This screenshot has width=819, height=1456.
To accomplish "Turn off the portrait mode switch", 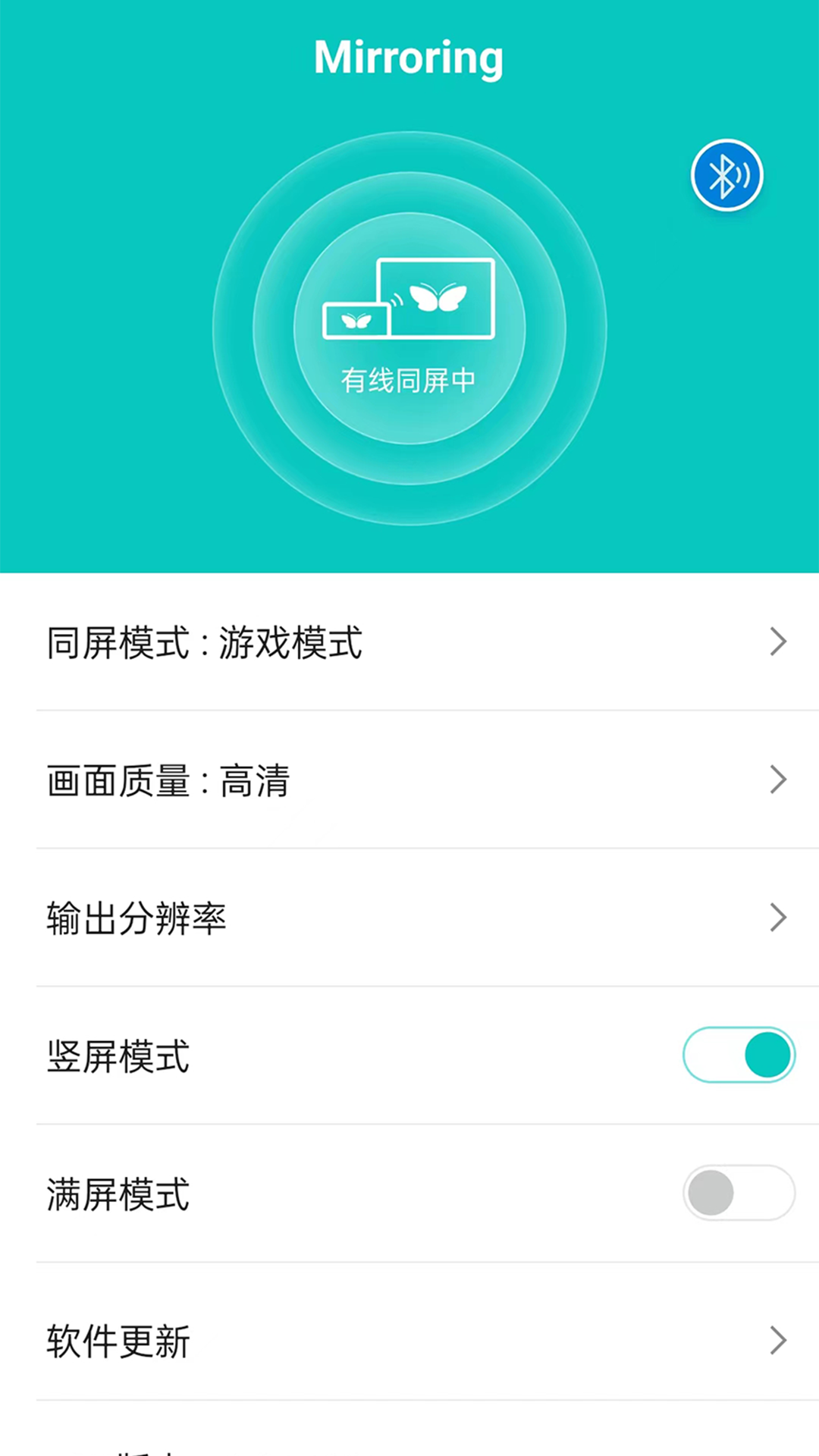I will click(739, 1054).
